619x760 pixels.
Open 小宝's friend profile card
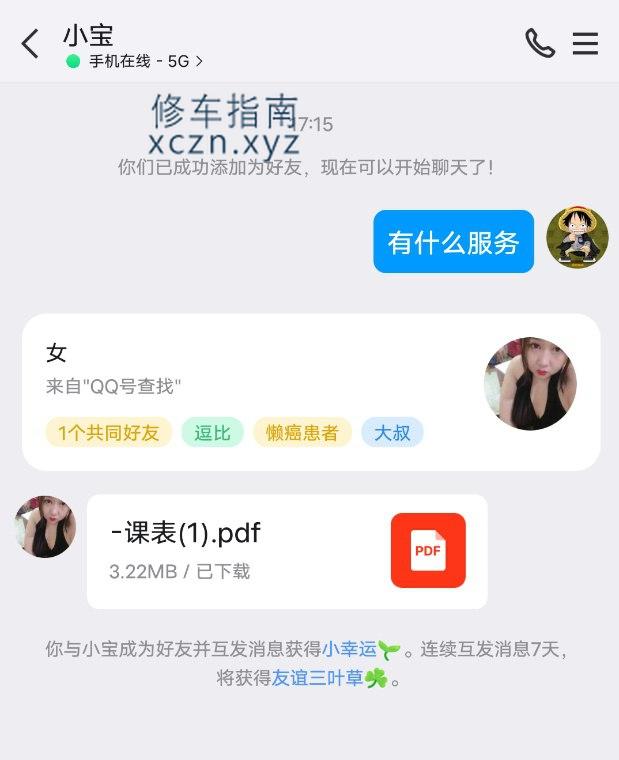310,392
